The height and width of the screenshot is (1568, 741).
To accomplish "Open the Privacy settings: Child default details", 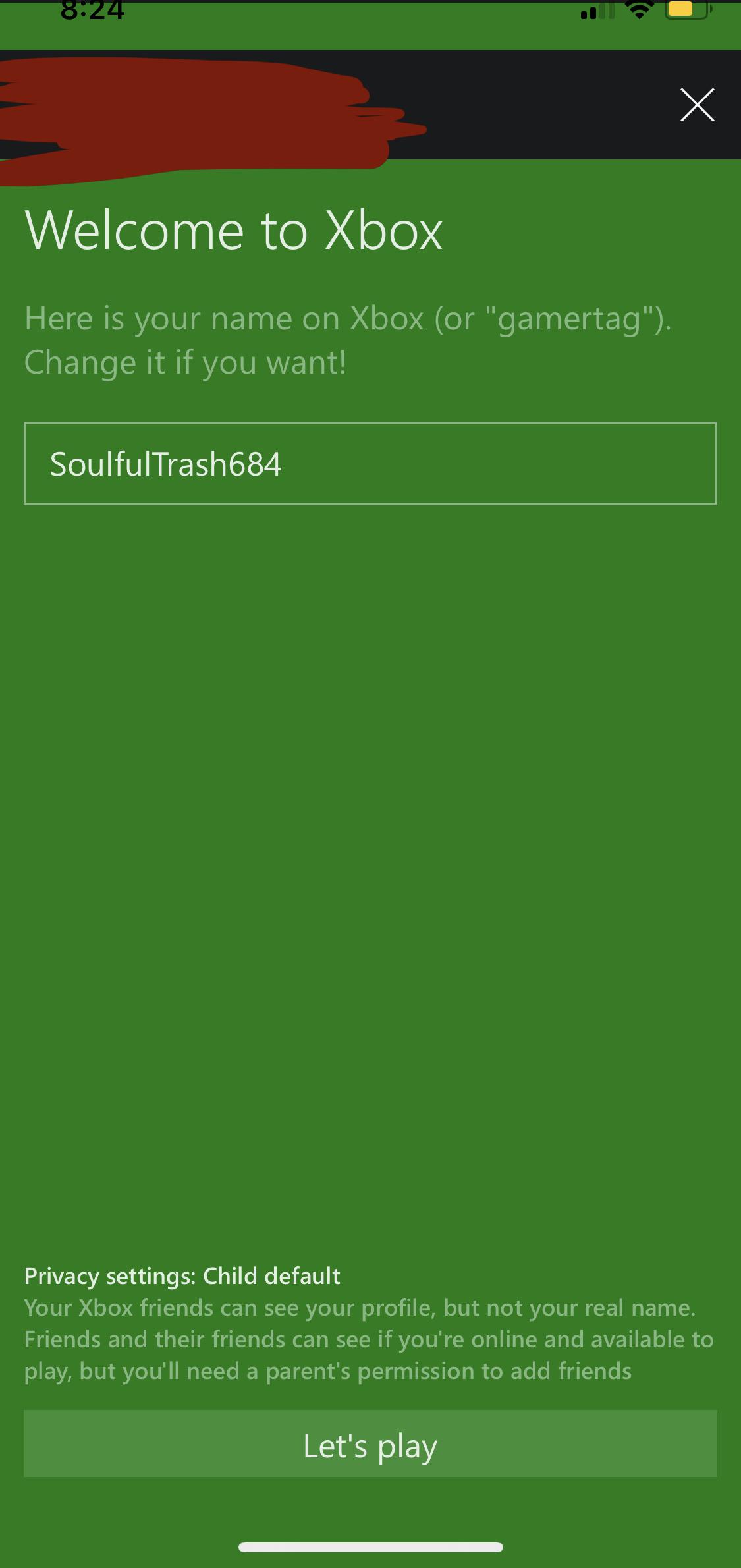I will (x=182, y=1276).
